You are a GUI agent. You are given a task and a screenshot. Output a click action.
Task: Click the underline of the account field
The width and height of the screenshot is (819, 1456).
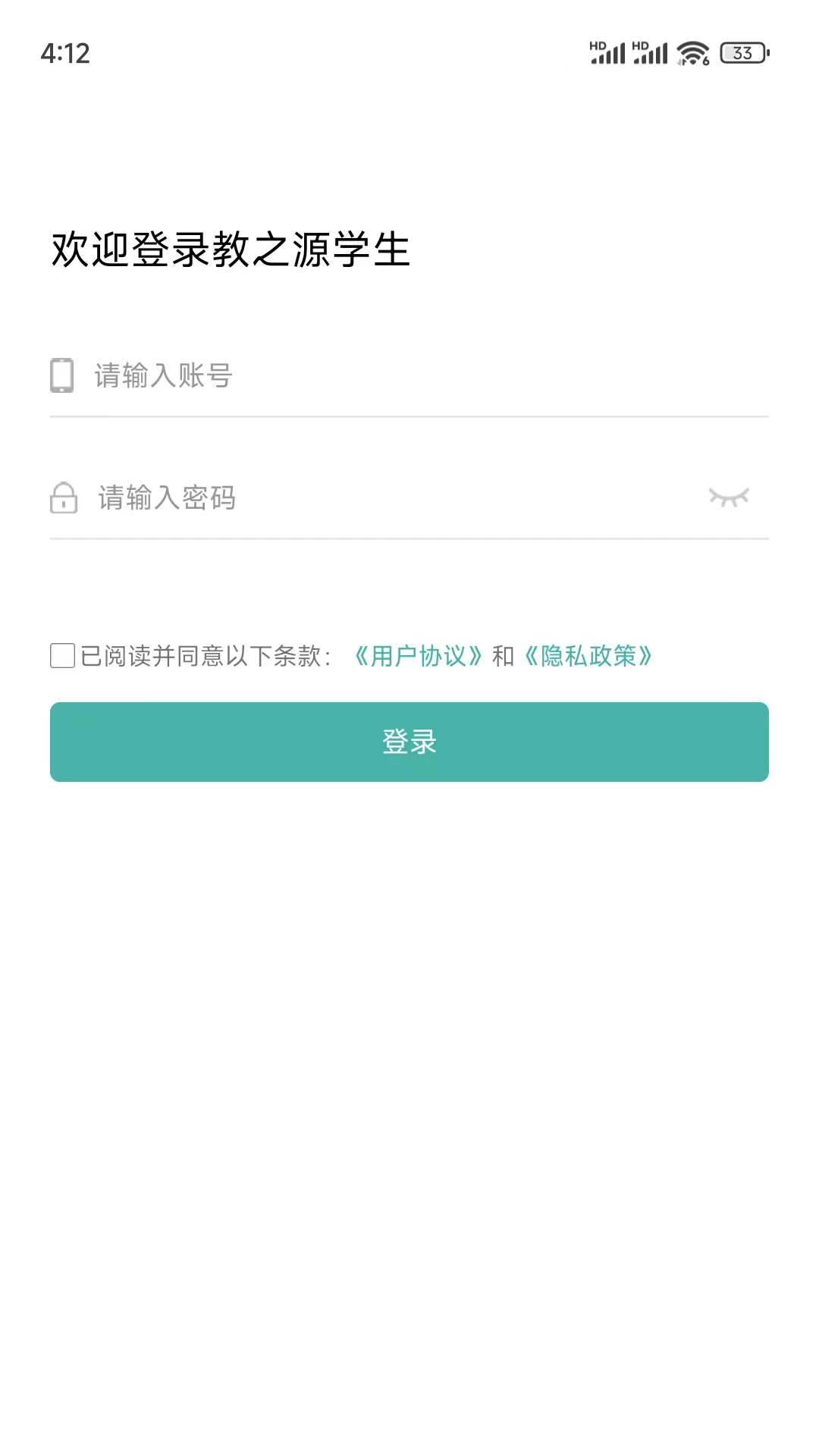[409, 416]
